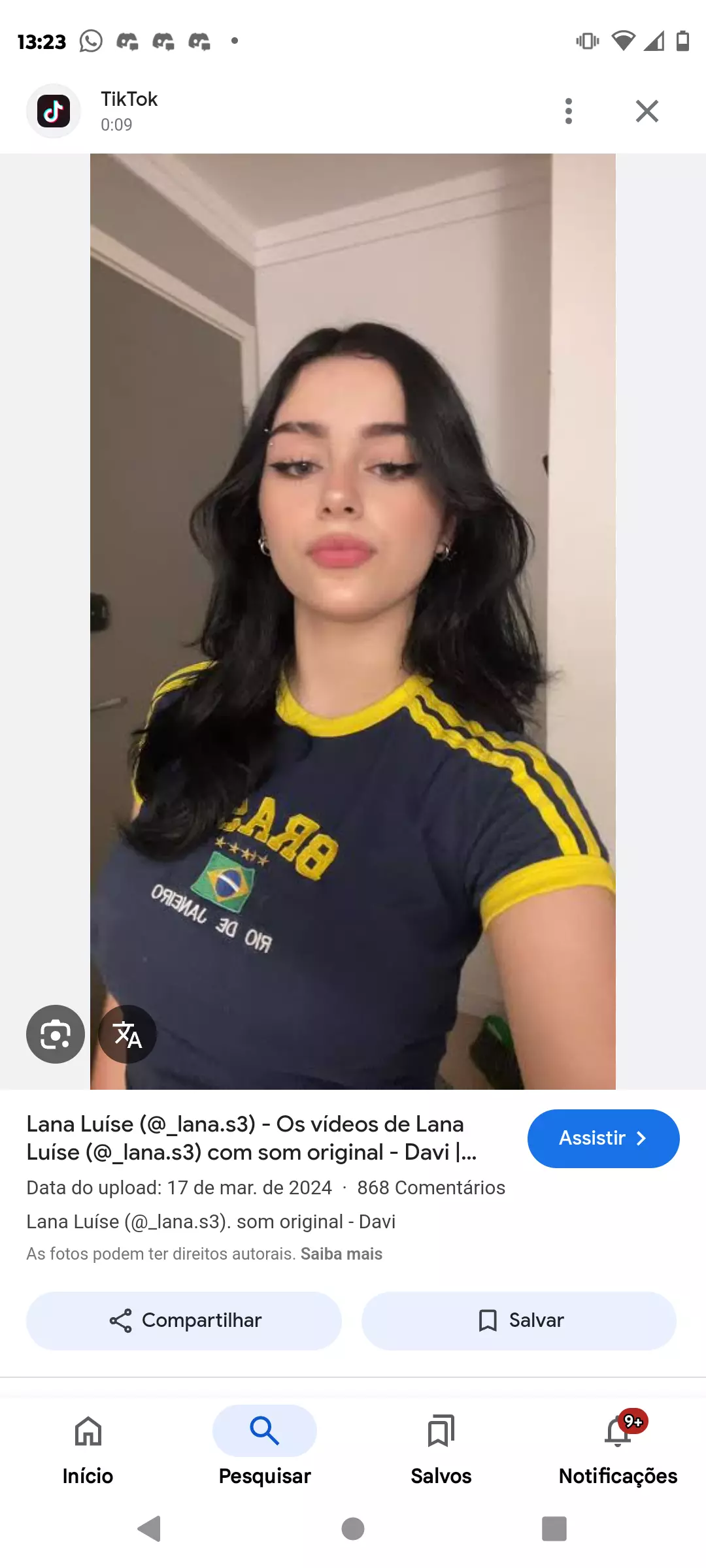
Task: Close the image viewer
Action: (x=647, y=111)
